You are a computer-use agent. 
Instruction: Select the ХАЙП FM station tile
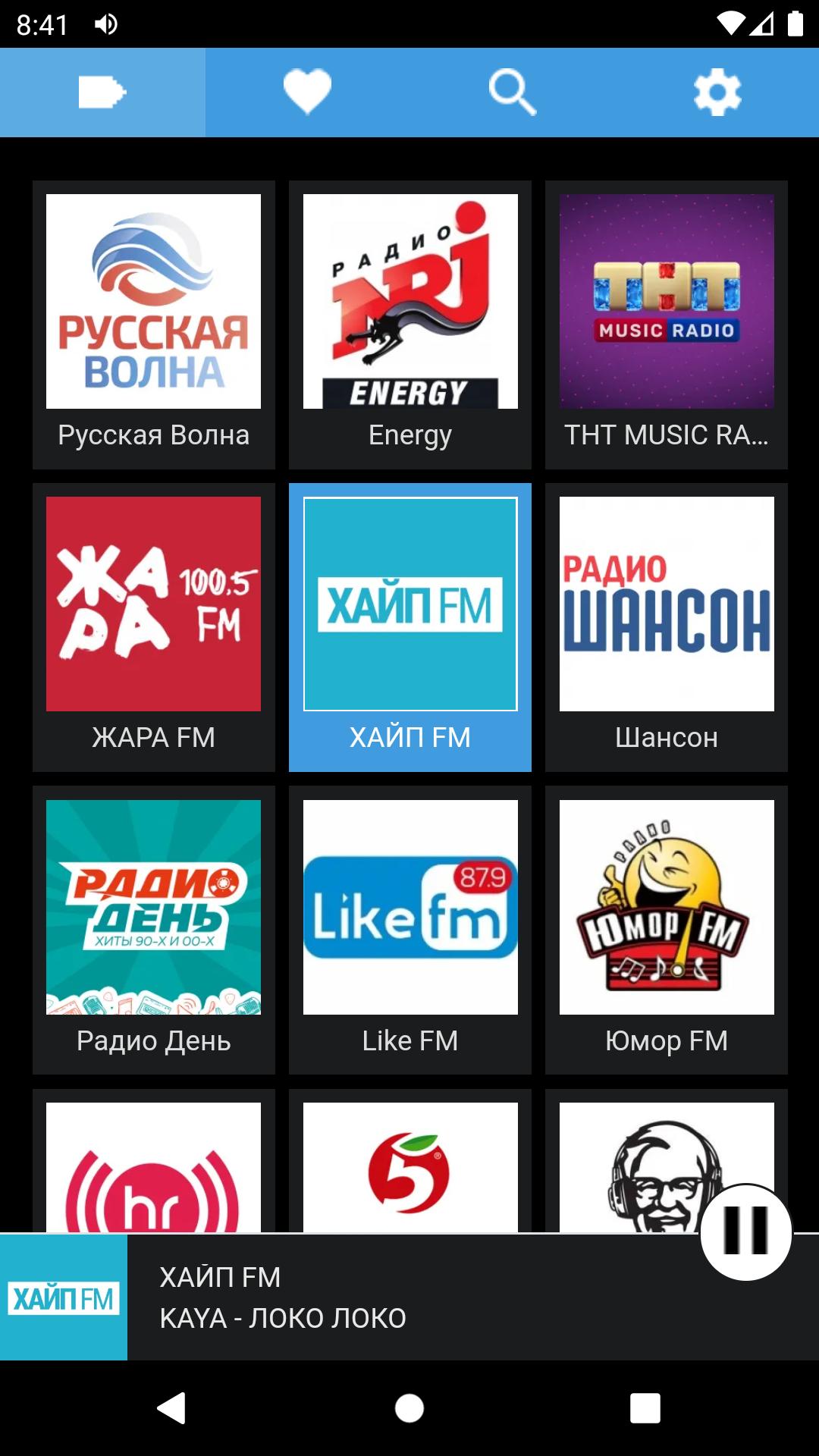click(x=409, y=626)
